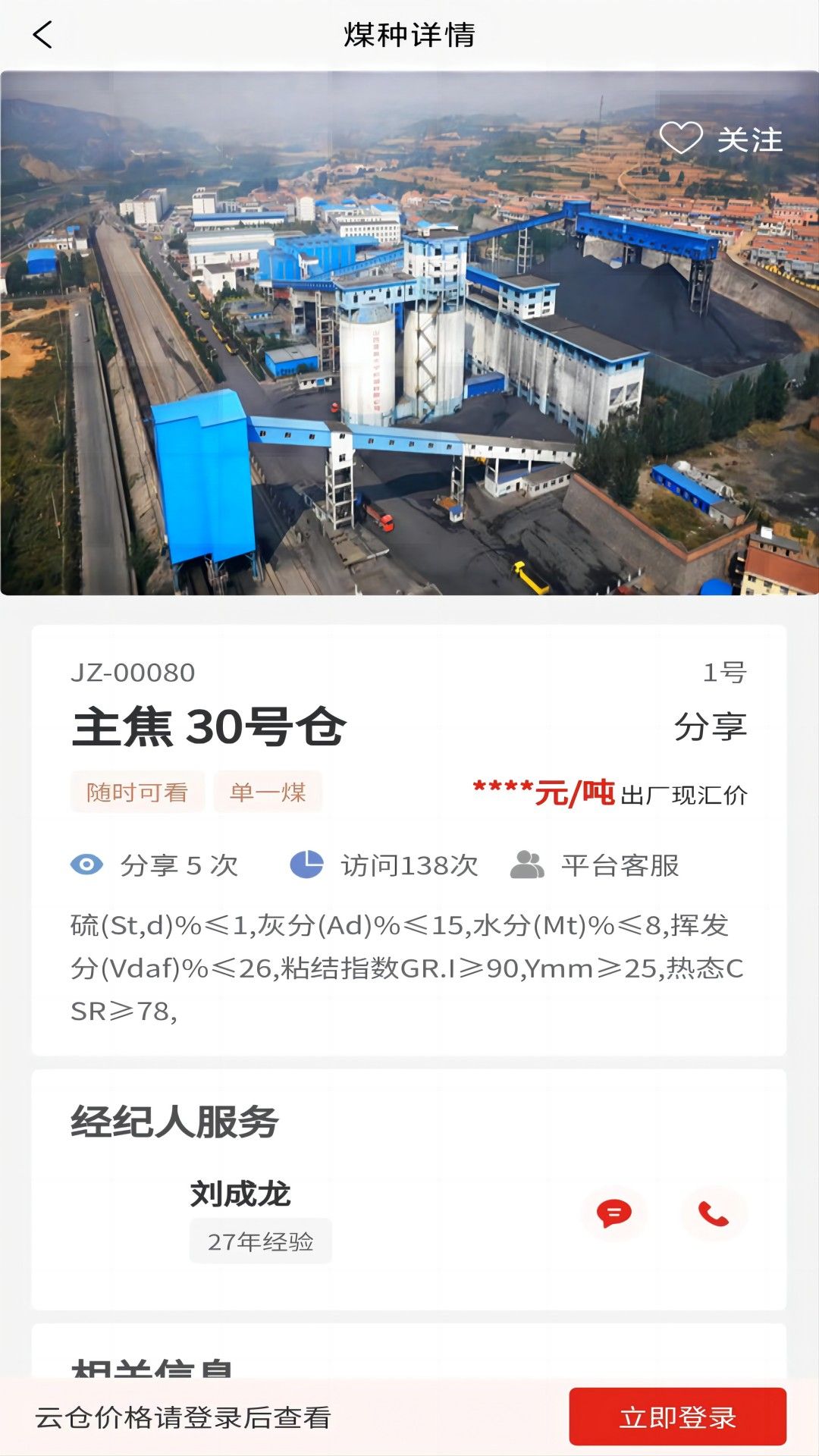
Task: Tap the heart icon to follow this coal listing
Action: click(682, 139)
